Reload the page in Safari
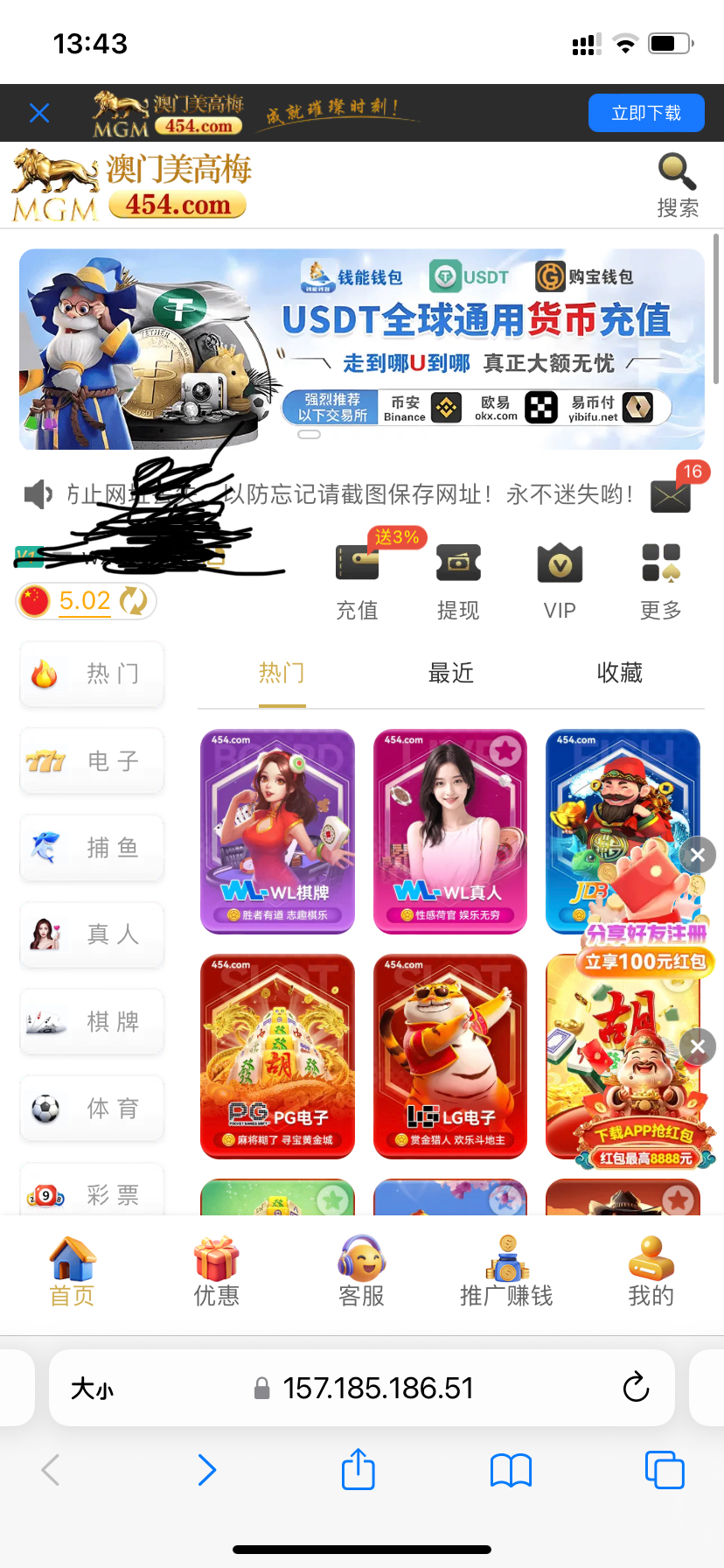The width and height of the screenshot is (724, 1568). coord(636,1388)
